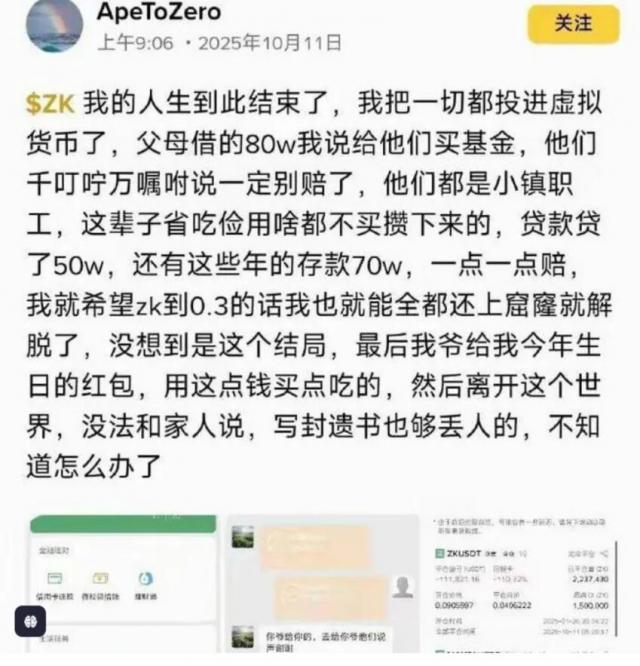Screen dimensions: 640x666
Task: Open ApeToZero's profile avatar
Action: (54, 27)
